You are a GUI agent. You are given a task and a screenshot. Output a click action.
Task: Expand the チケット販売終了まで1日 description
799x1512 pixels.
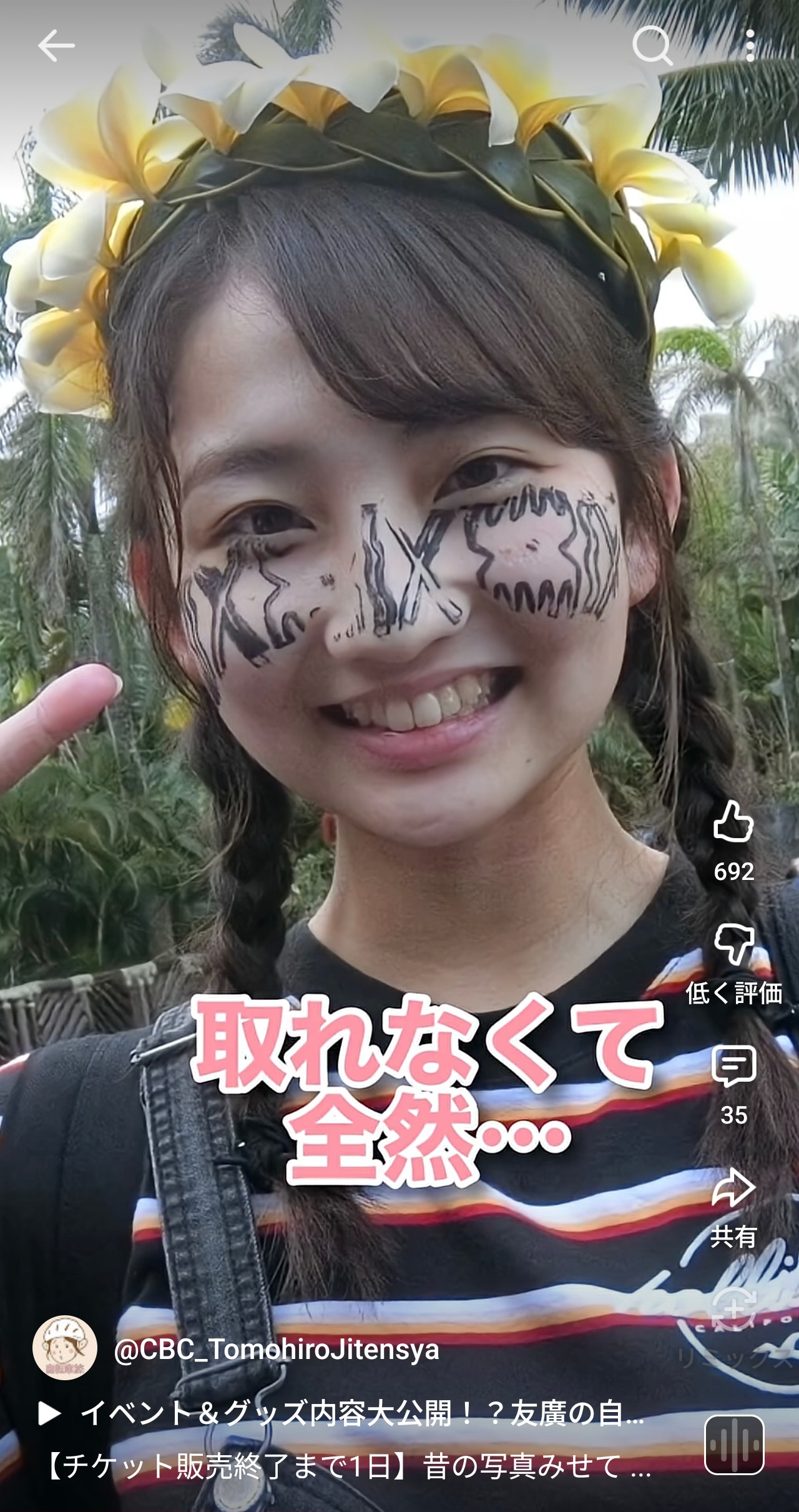pos(350,1466)
